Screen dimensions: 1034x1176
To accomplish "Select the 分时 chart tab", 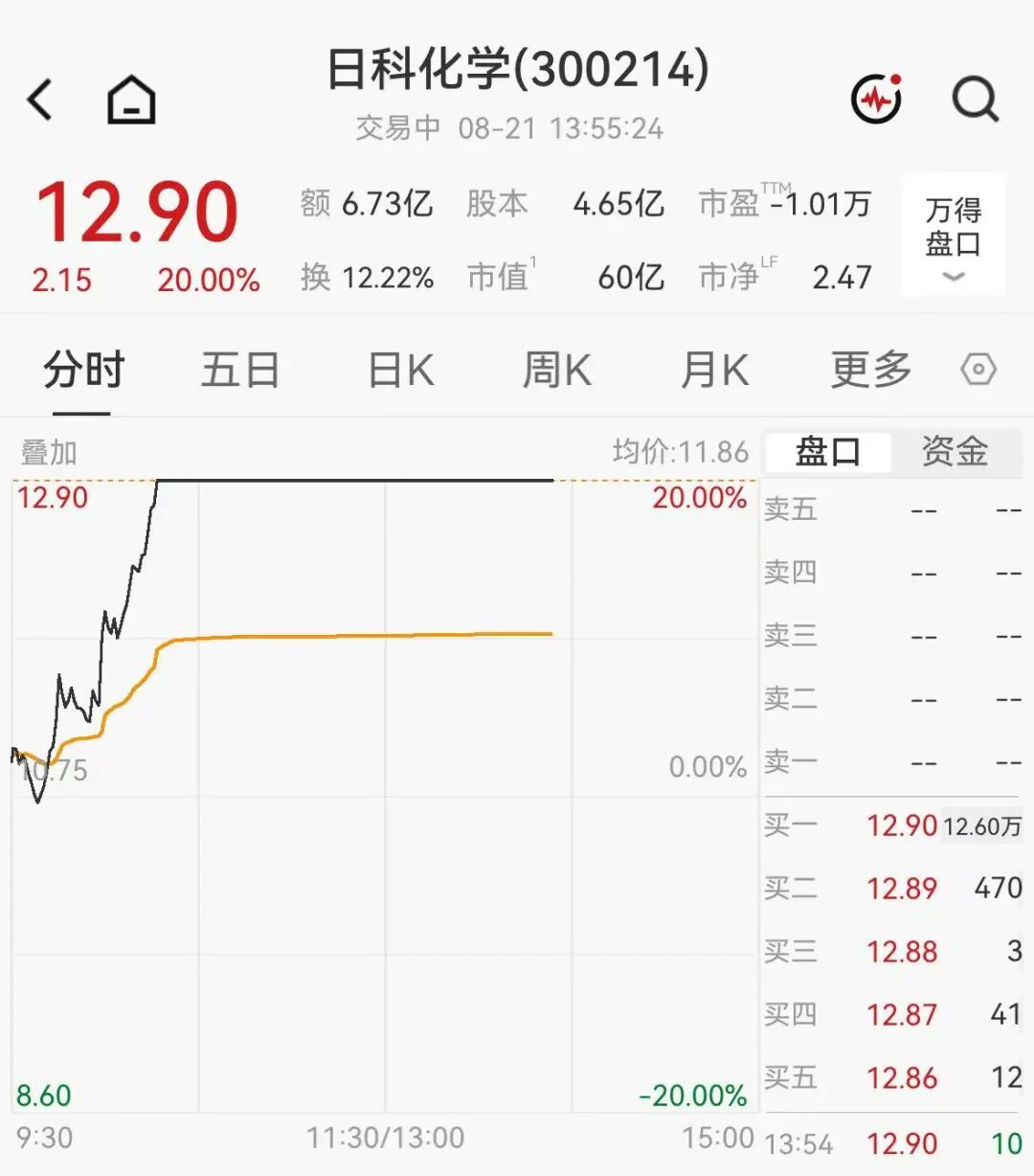I will 82,371.
